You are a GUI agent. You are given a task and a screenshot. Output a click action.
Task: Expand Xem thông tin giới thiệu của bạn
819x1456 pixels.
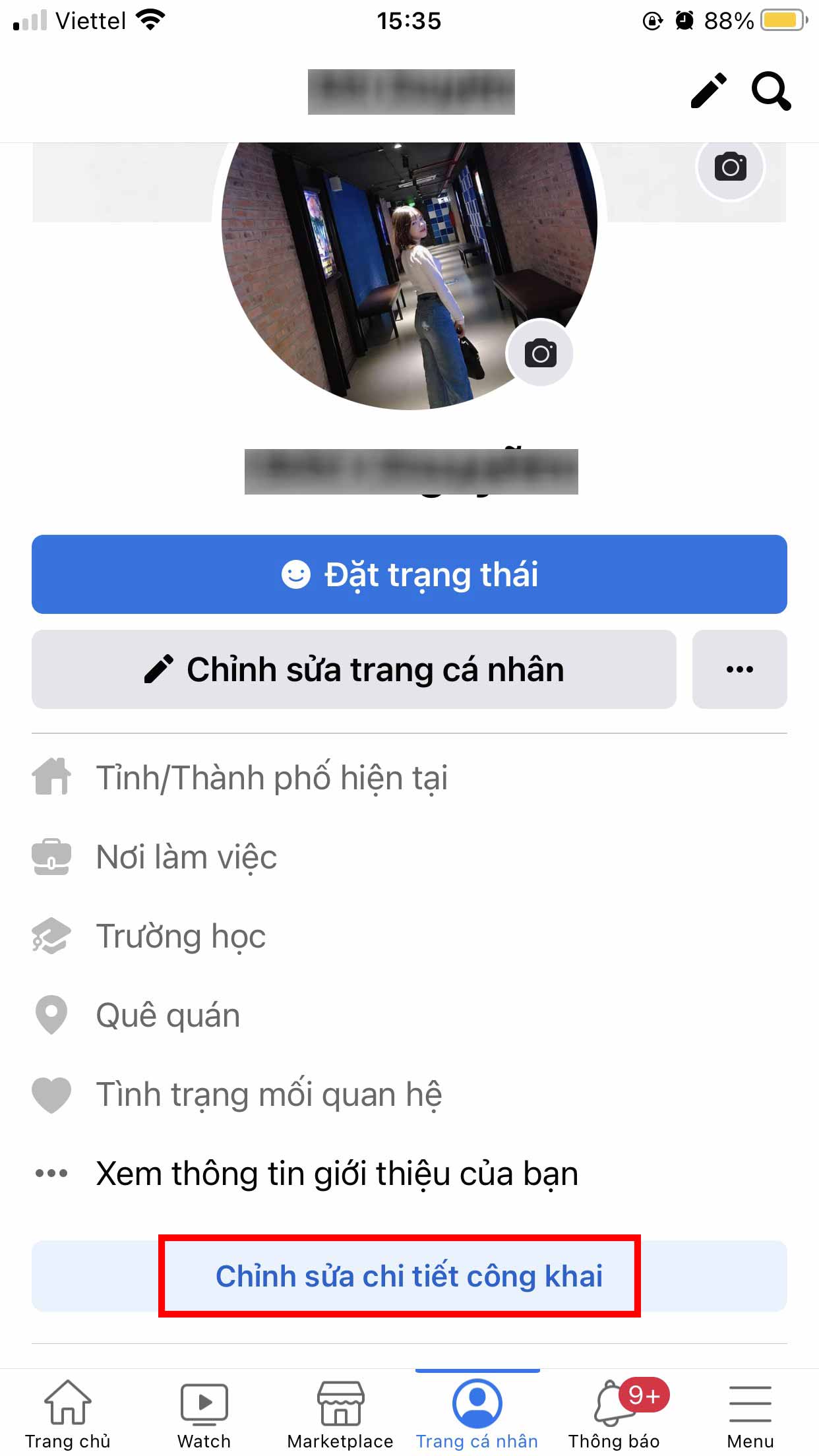tap(337, 1174)
